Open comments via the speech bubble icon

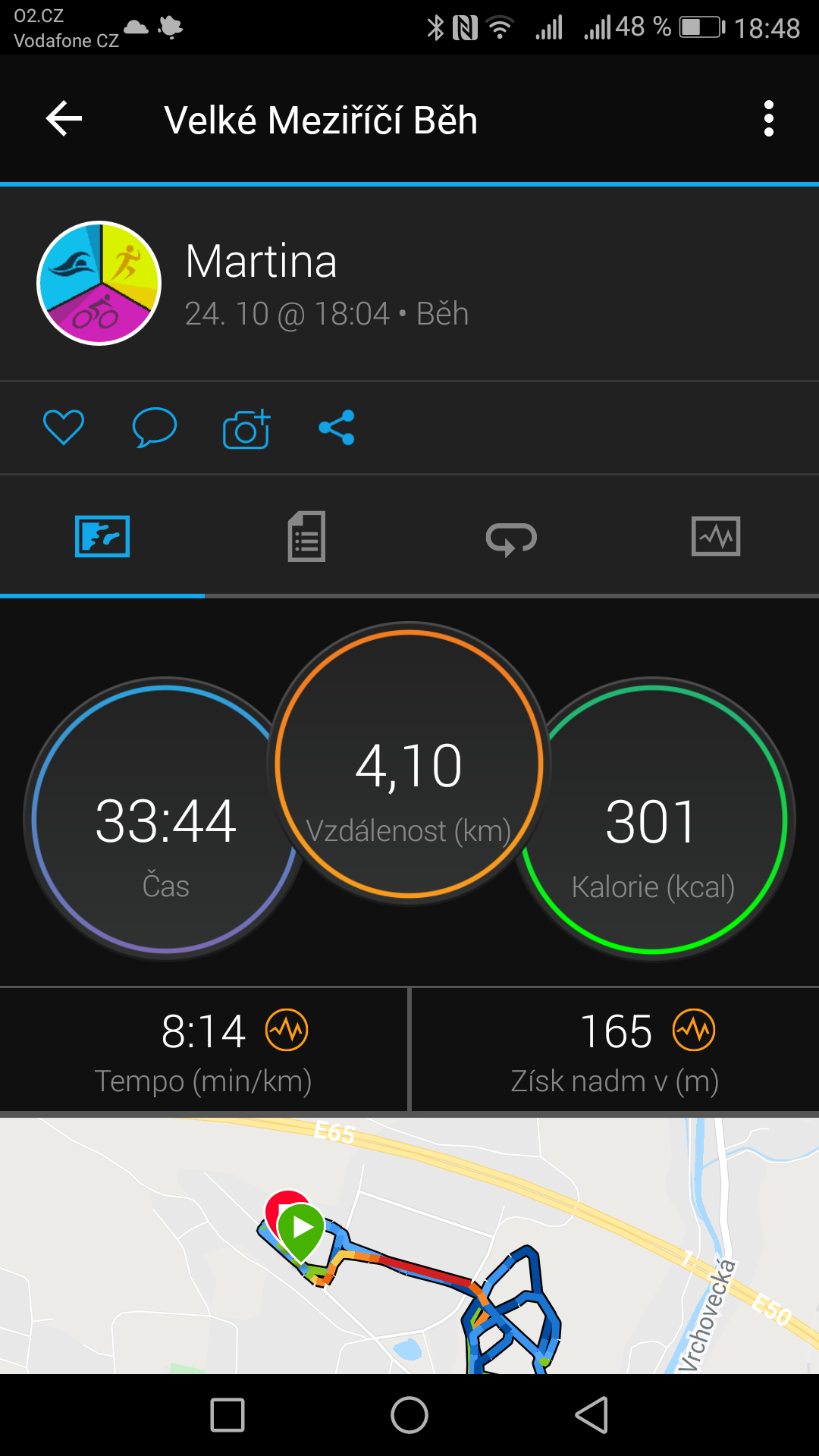(155, 427)
